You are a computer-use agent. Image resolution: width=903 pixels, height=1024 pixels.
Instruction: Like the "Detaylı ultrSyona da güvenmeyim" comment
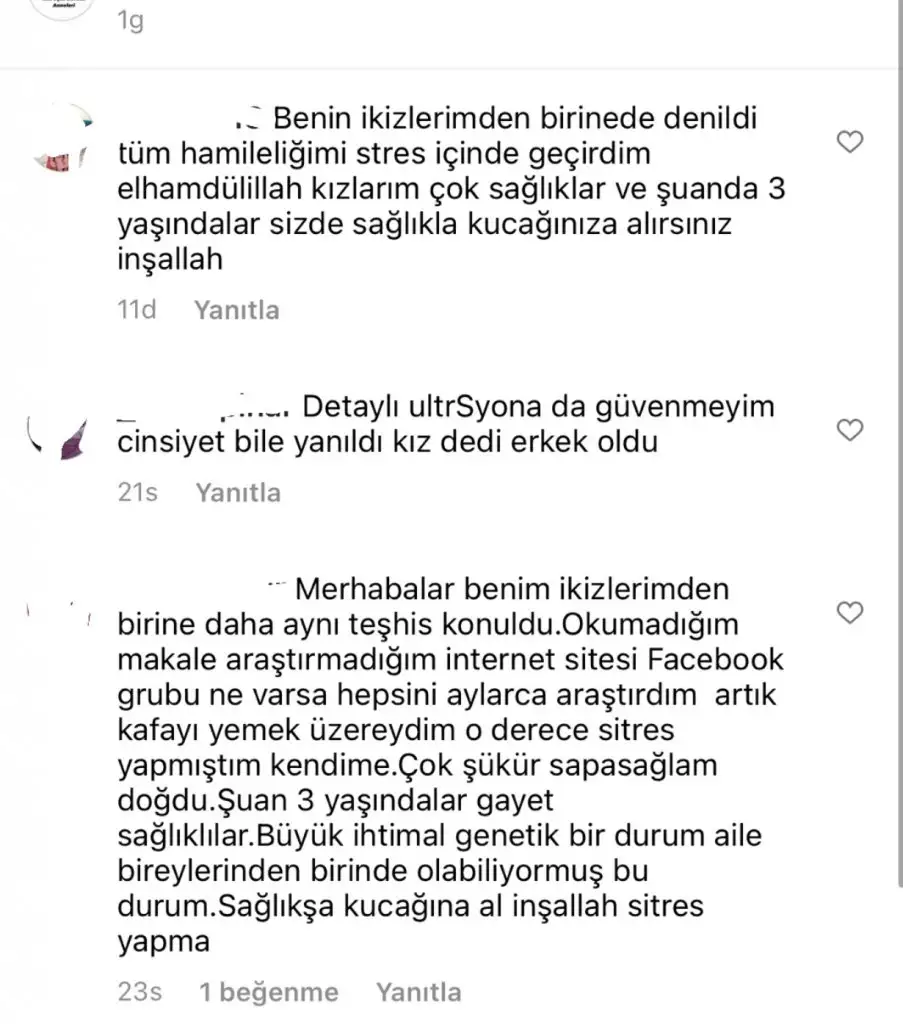(x=849, y=430)
